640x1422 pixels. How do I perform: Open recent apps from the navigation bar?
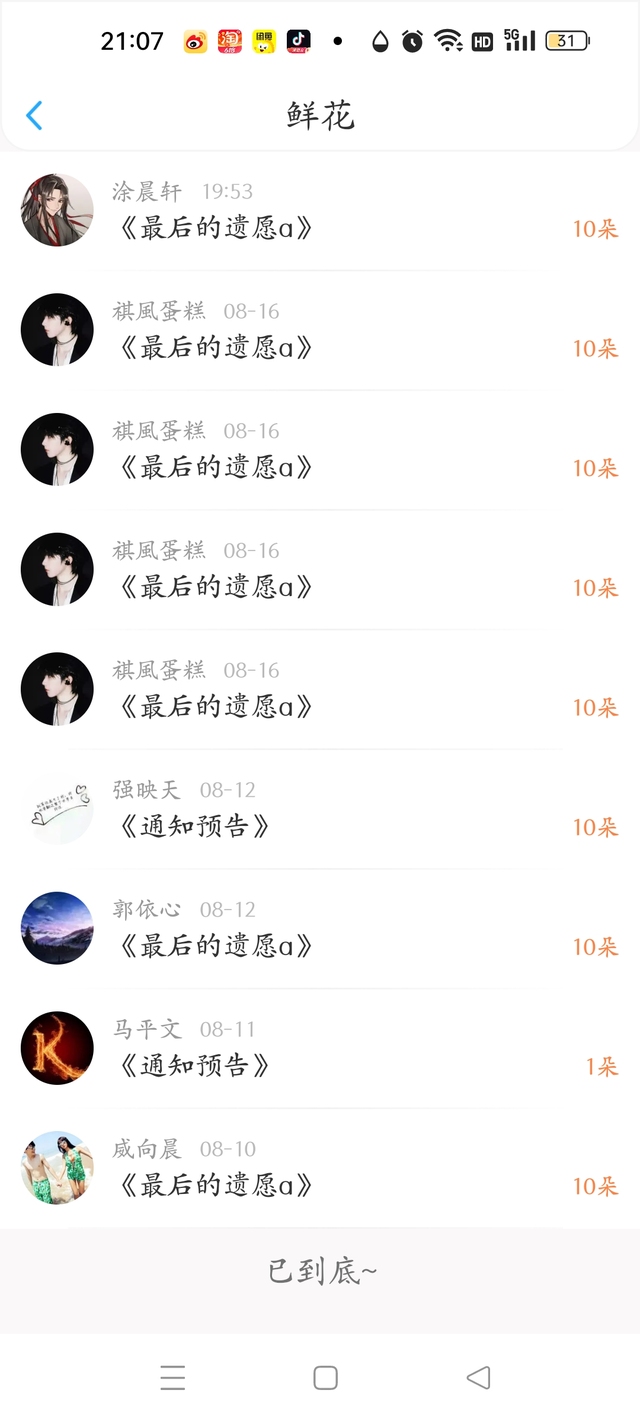point(173,1378)
